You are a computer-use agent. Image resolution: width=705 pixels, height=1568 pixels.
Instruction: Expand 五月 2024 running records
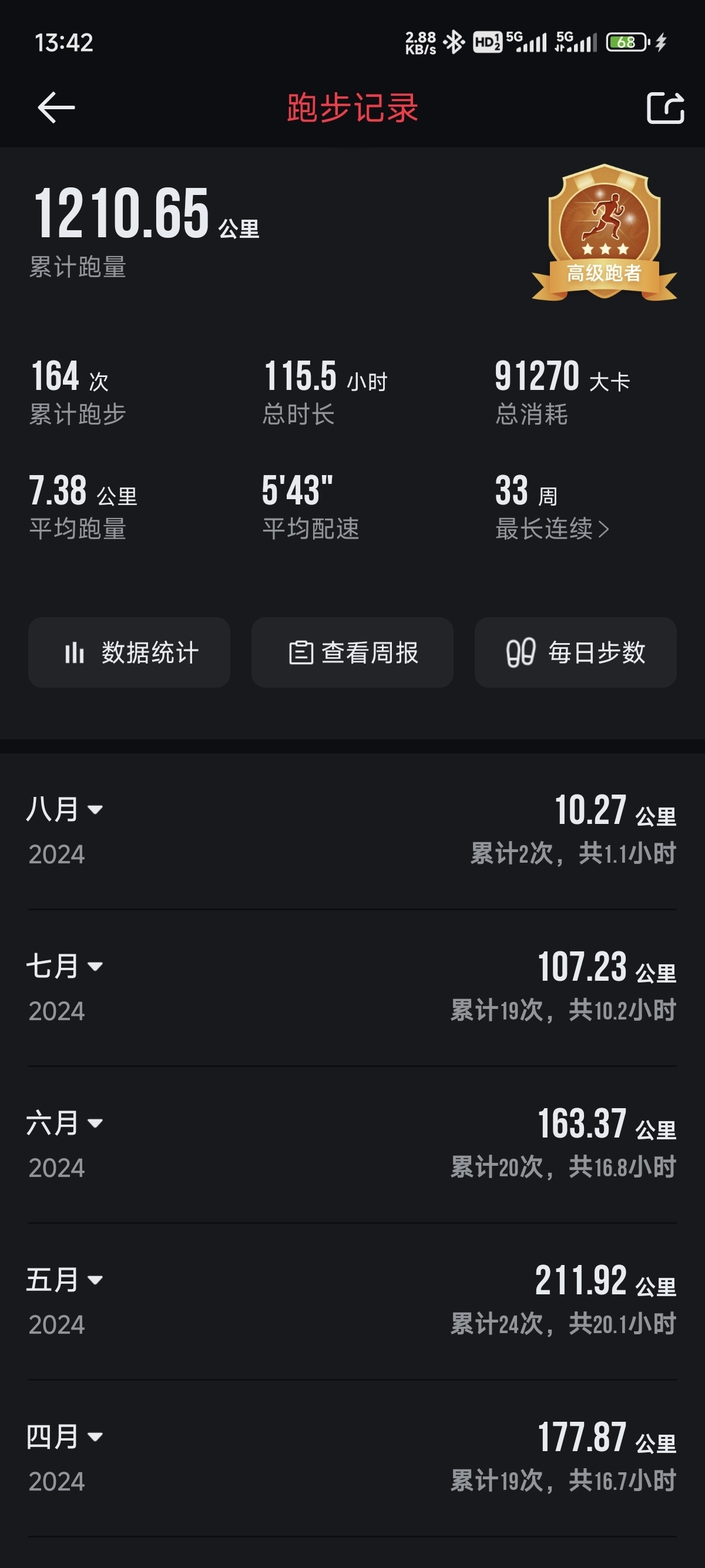65,1280
